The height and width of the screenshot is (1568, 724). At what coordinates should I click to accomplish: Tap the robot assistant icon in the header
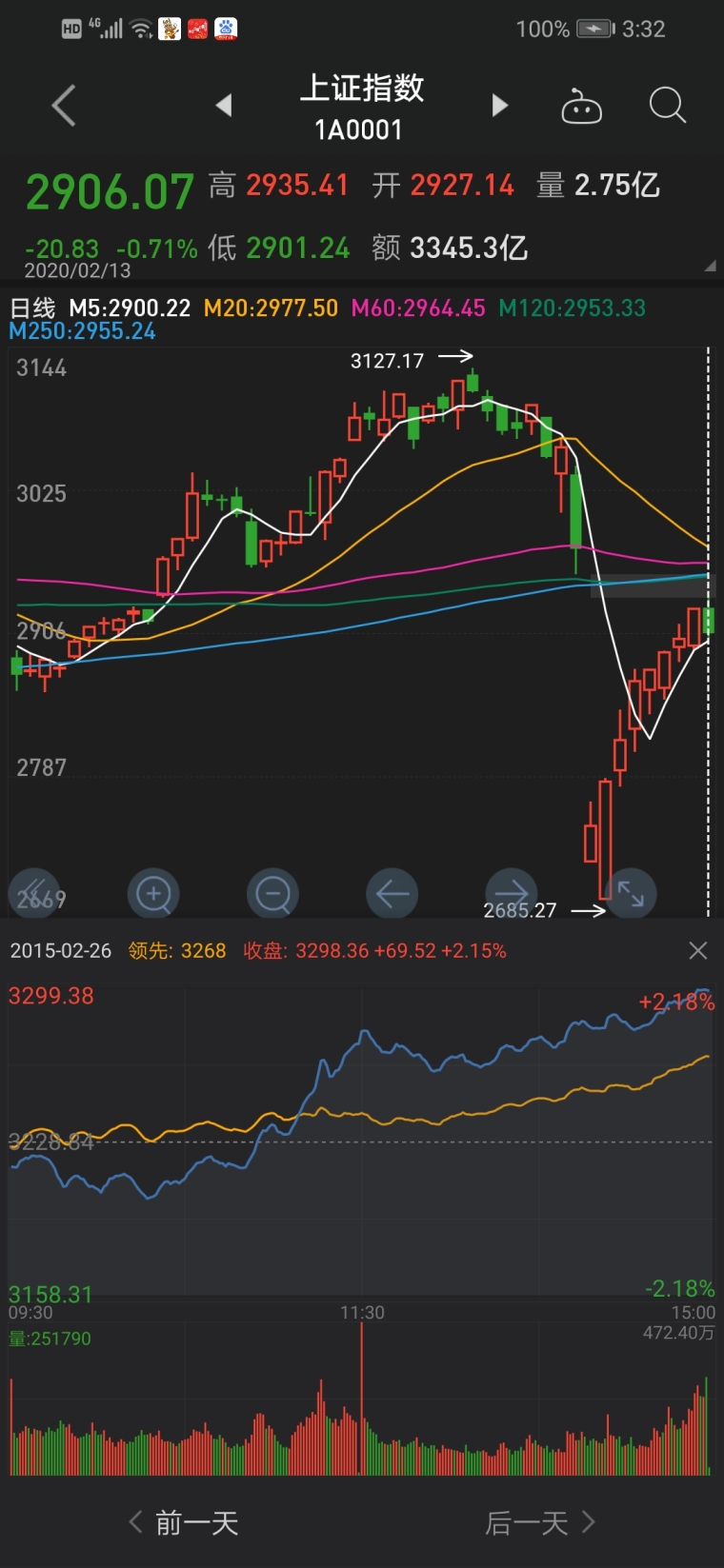(582, 106)
